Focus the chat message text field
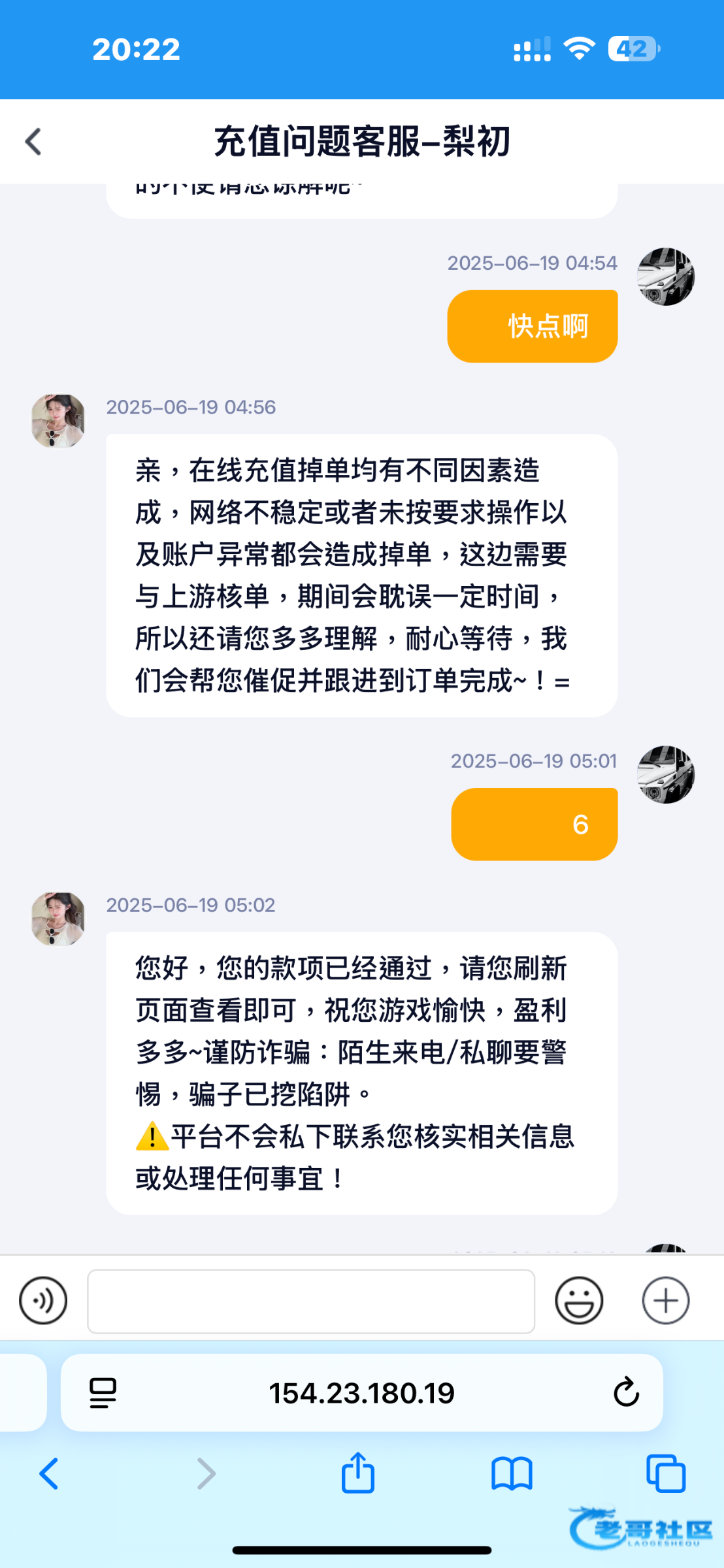 311,1301
